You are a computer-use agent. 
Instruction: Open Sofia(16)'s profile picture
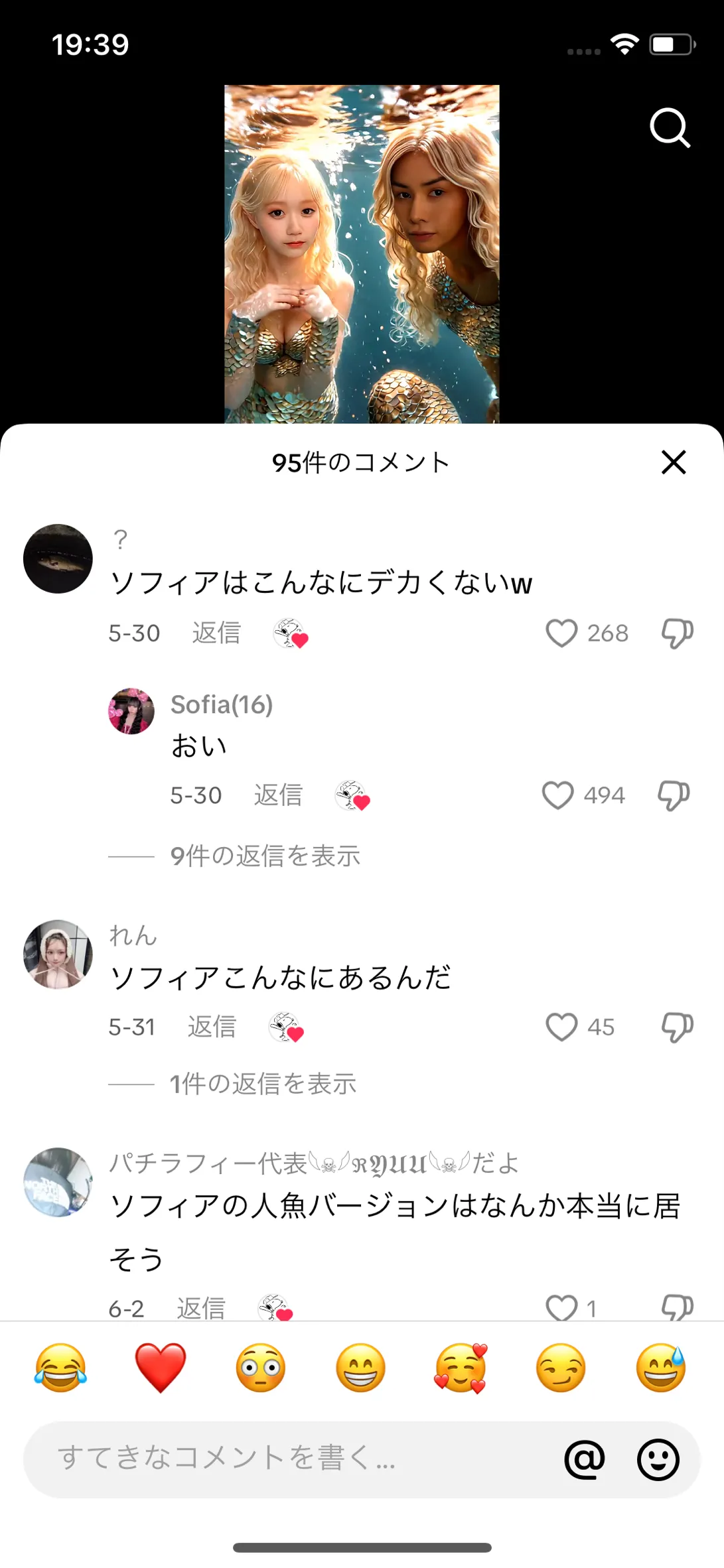pos(131,711)
